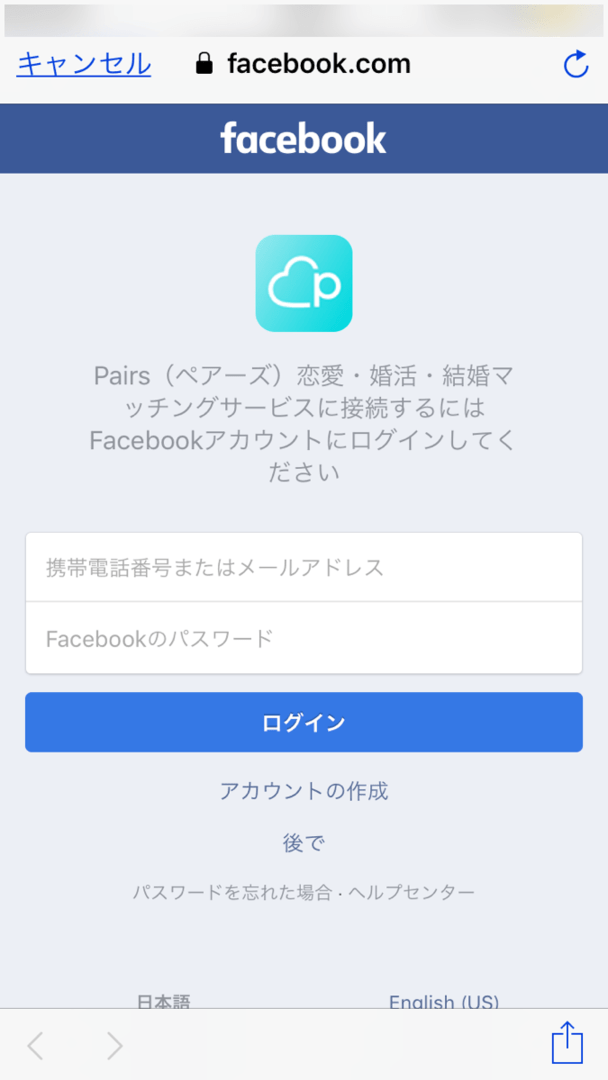608x1080 pixels.
Task: Tap キャンセル to close the login page
Action: 83,64
